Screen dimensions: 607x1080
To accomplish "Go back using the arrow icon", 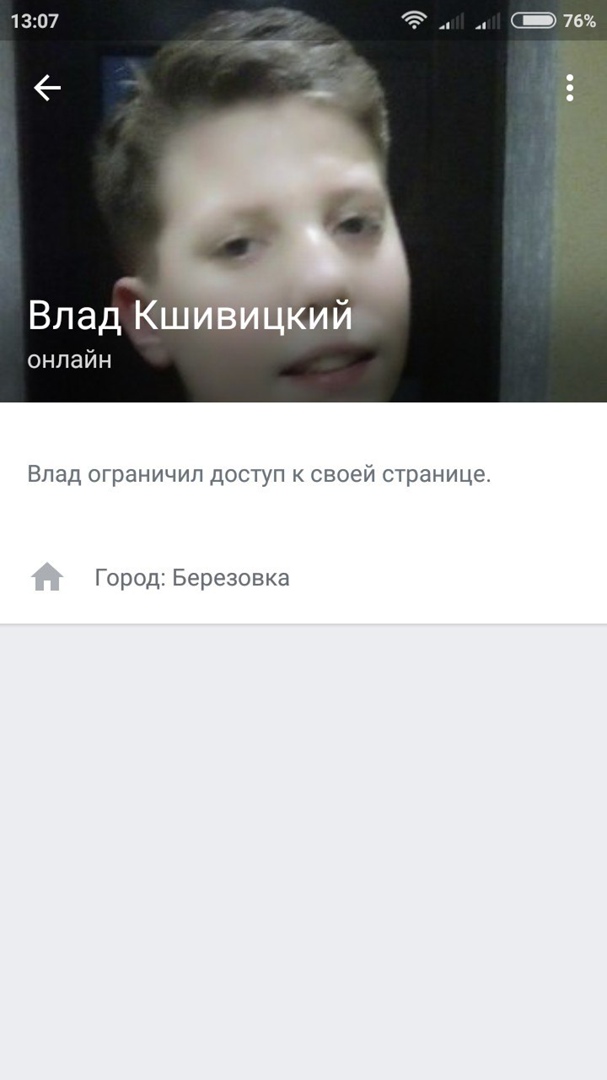I will (x=47, y=88).
